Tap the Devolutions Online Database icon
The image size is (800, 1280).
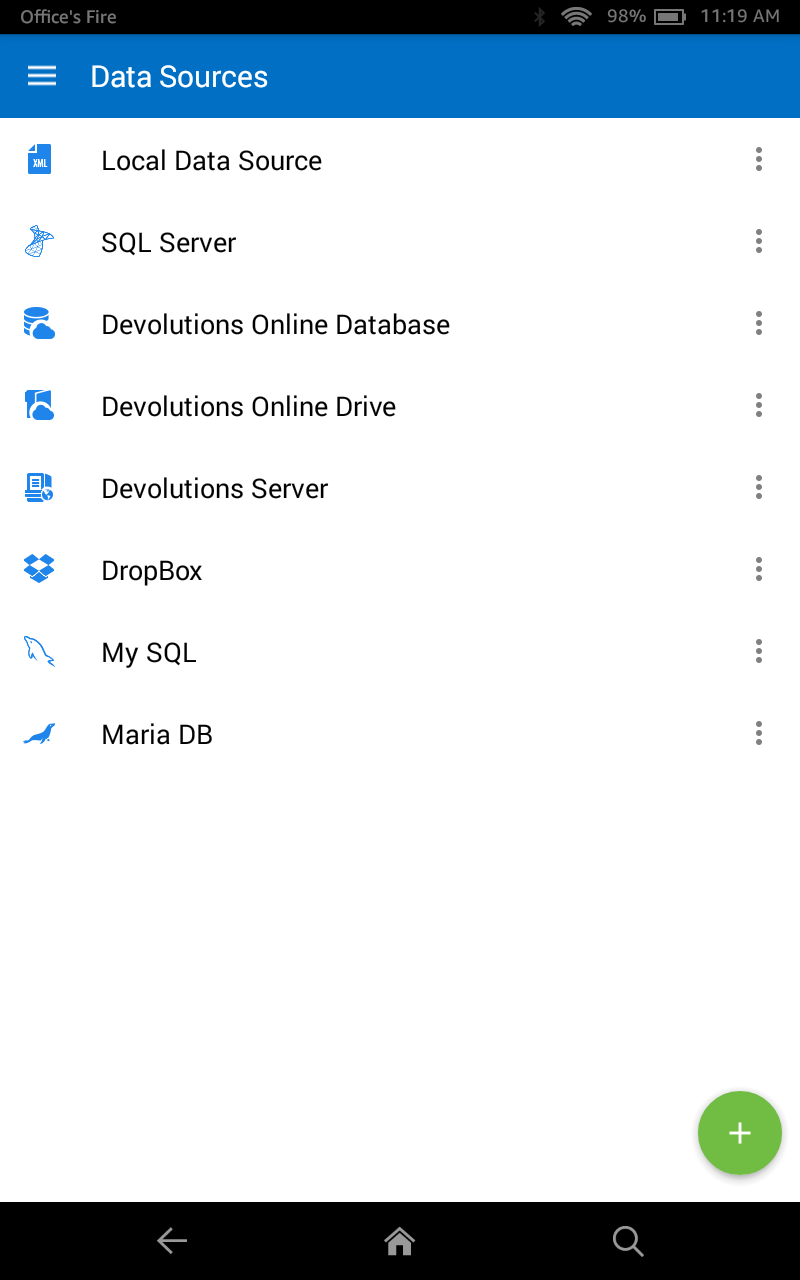pos(38,324)
